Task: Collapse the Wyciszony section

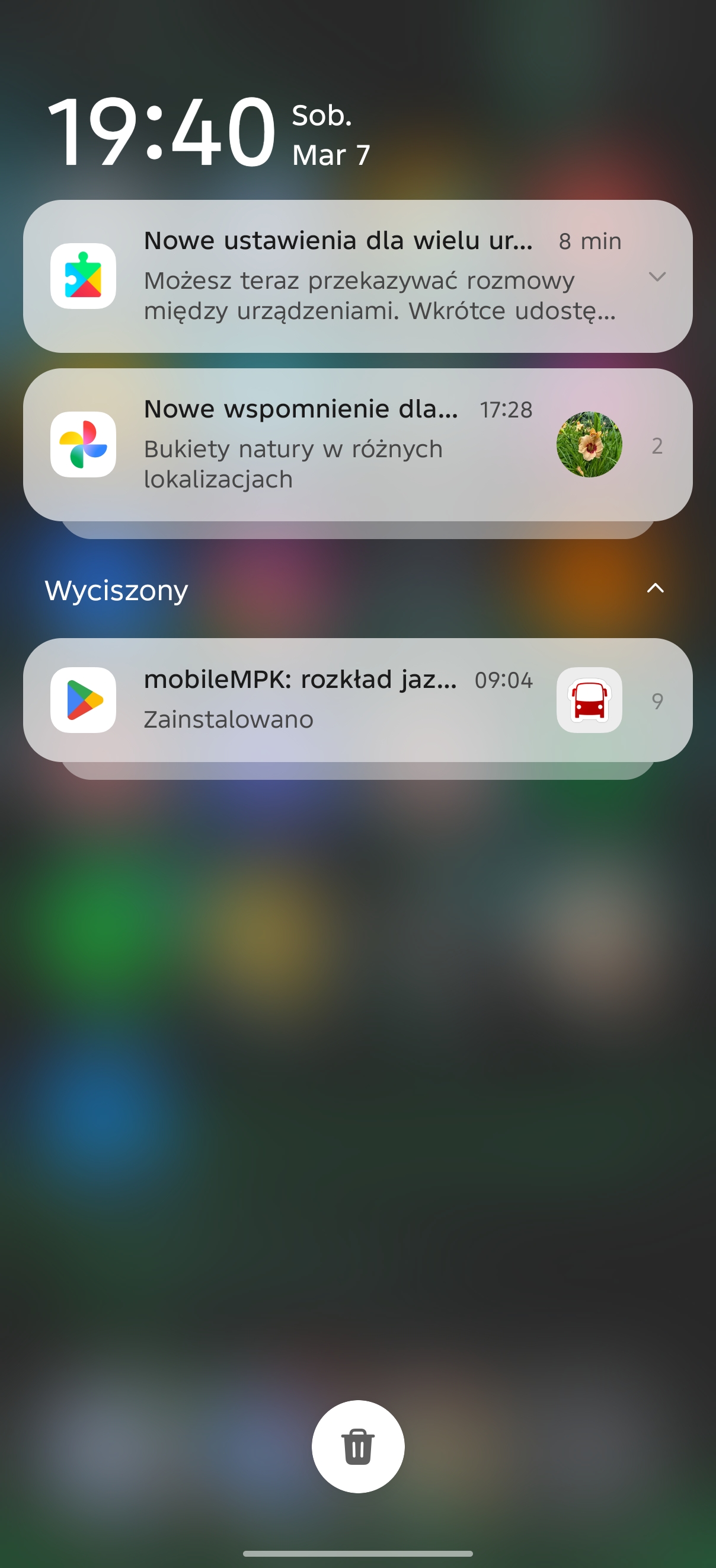Action: point(655,589)
